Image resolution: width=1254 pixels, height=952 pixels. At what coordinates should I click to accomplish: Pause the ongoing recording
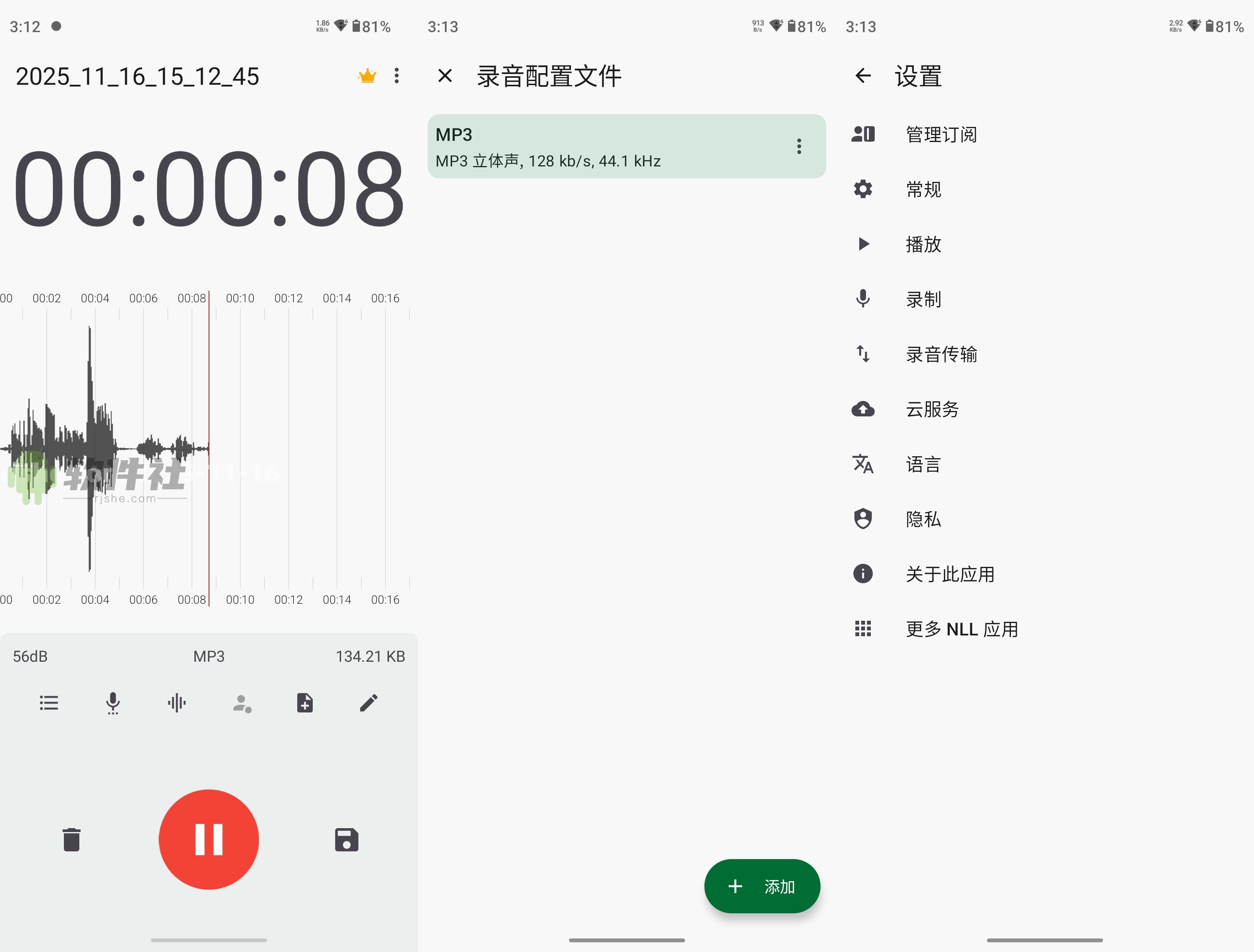click(x=209, y=839)
